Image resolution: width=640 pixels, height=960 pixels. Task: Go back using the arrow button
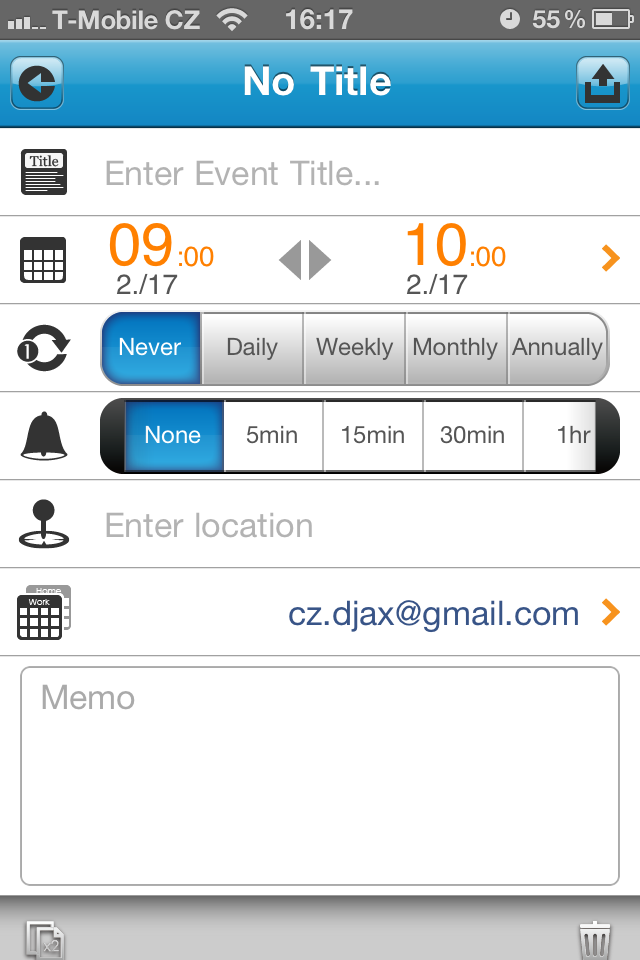point(38,82)
